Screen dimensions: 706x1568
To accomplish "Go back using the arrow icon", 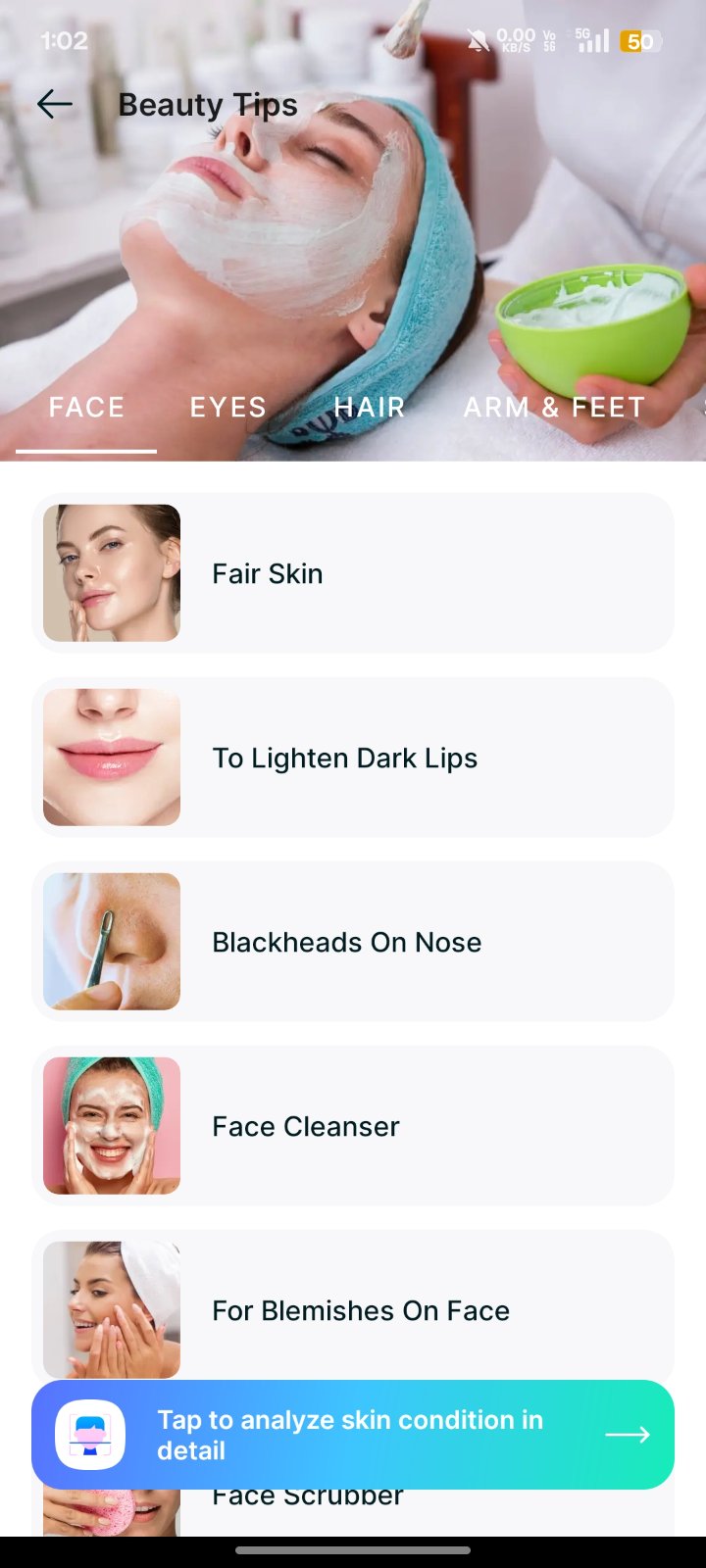I will pos(55,104).
